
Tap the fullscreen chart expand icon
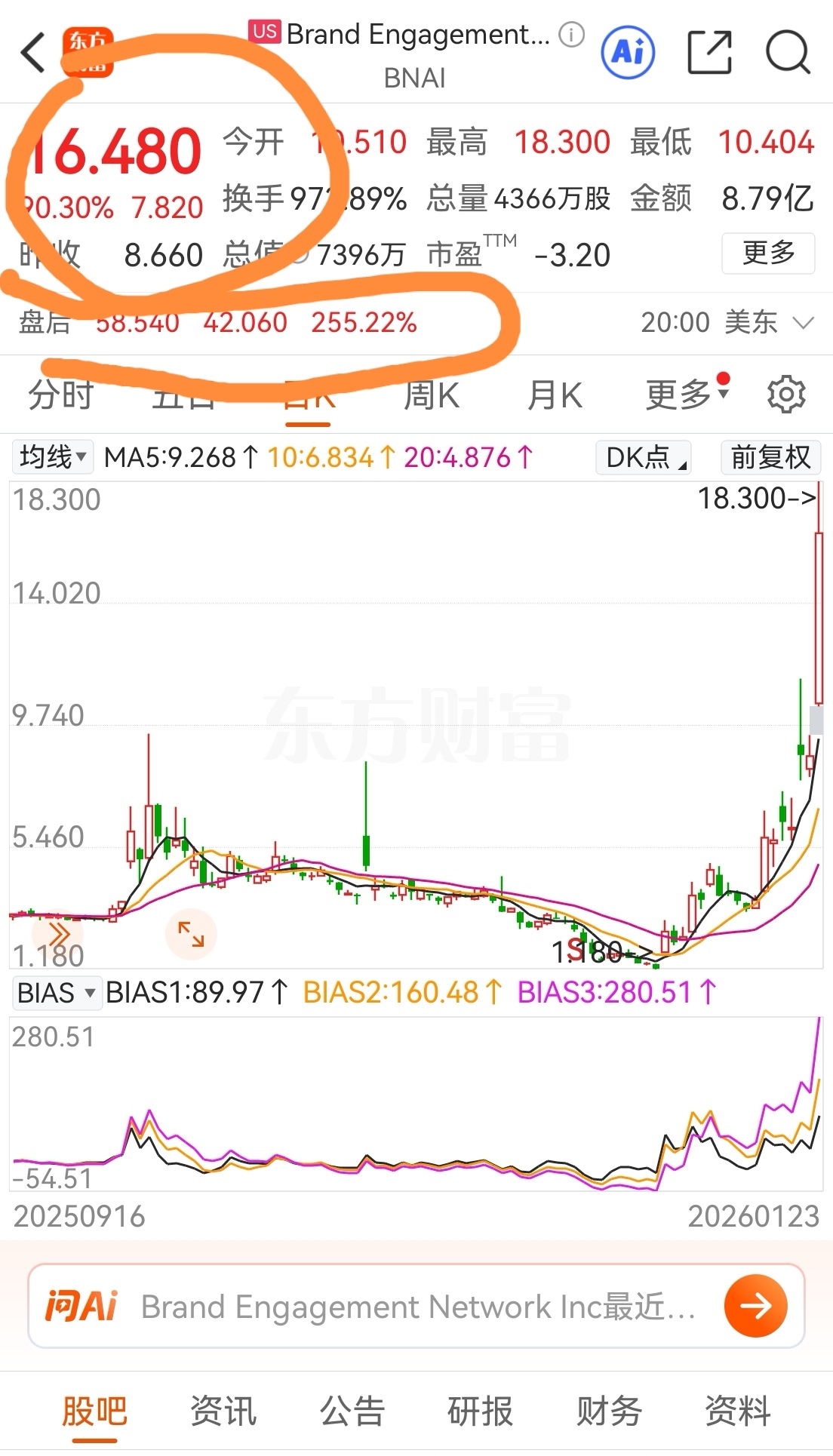tap(192, 934)
